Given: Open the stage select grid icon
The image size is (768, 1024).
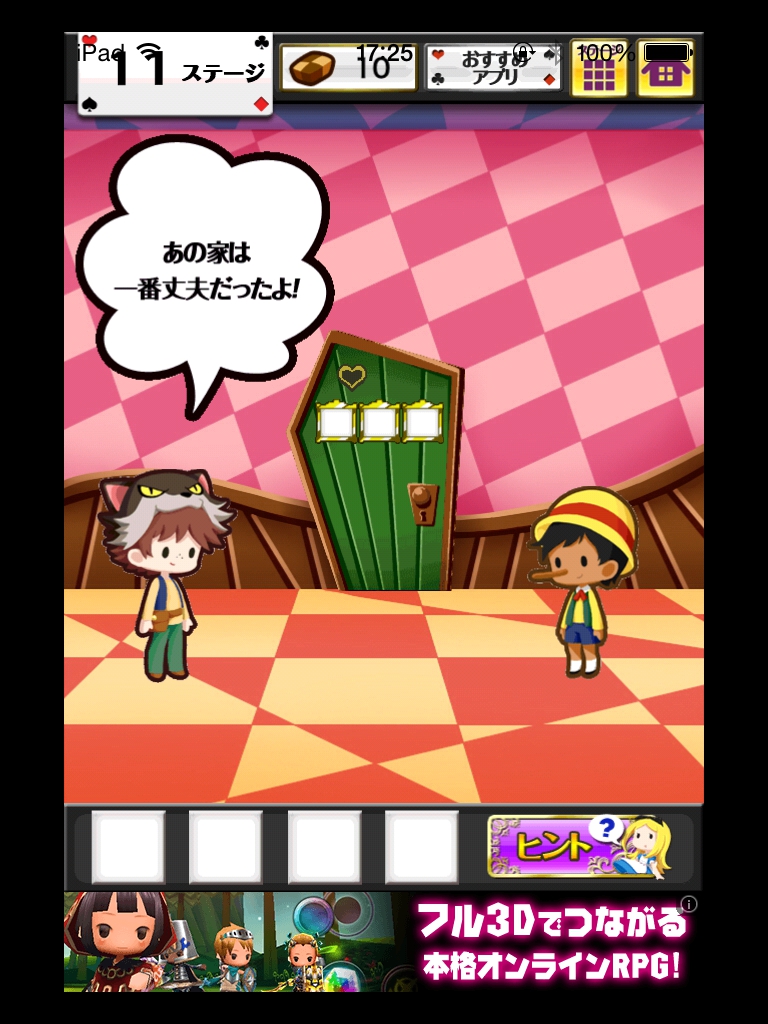Looking at the screenshot, I should click(x=599, y=69).
